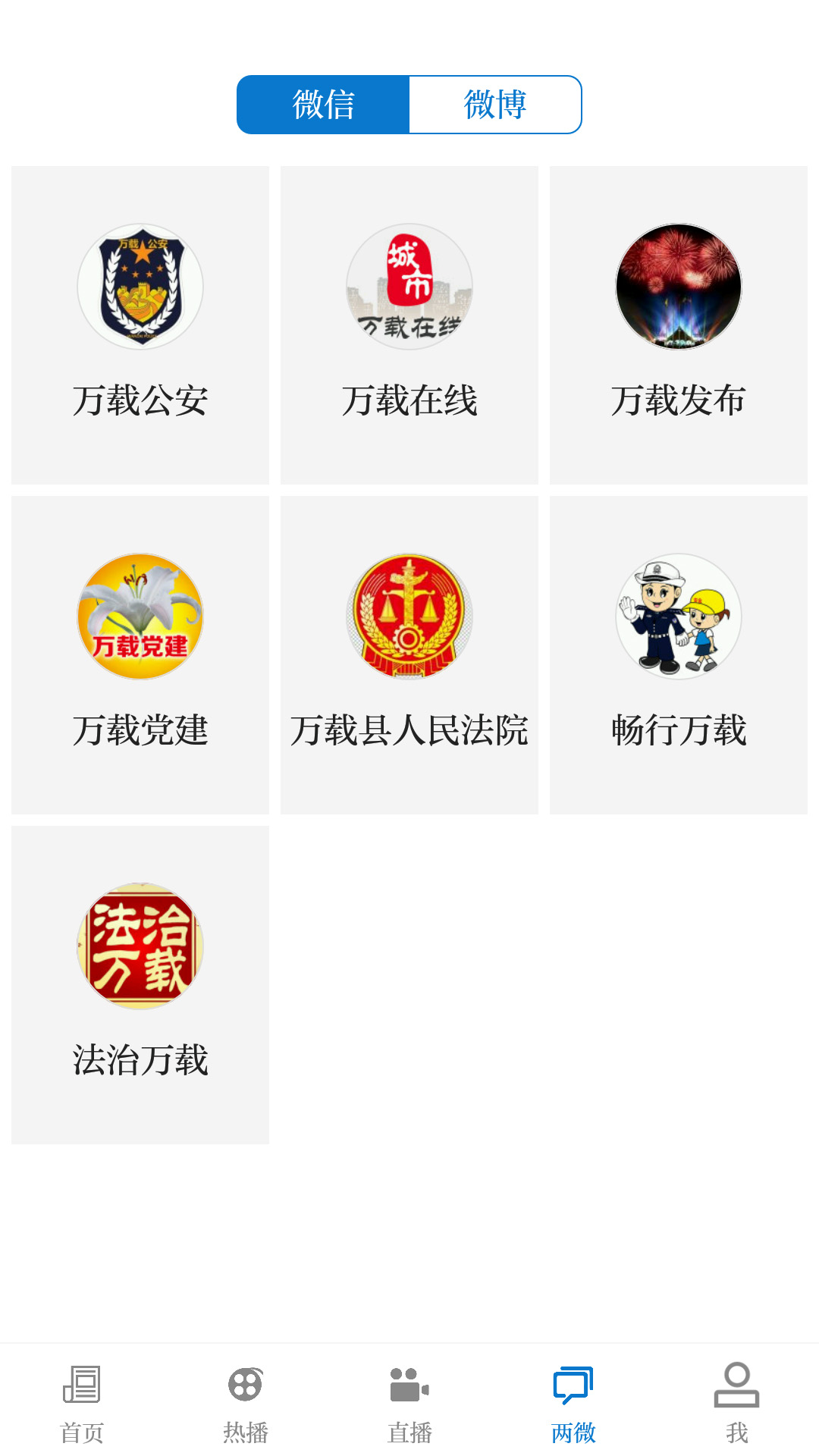Switch to the 微博 tab
Viewport: 819px width, 1456px height.
[x=495, y=105]
